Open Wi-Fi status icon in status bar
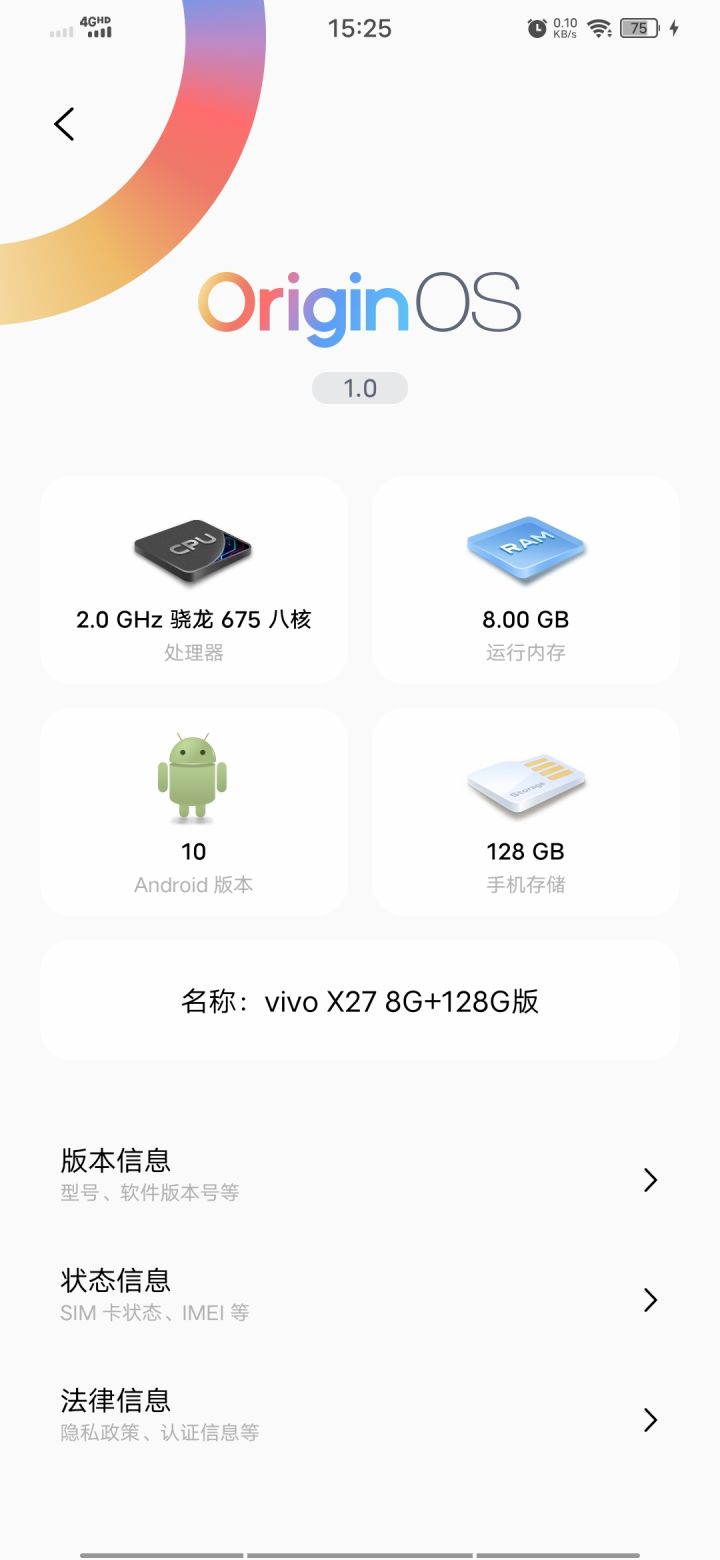The image size is (720, 1560). coord(598,28)
